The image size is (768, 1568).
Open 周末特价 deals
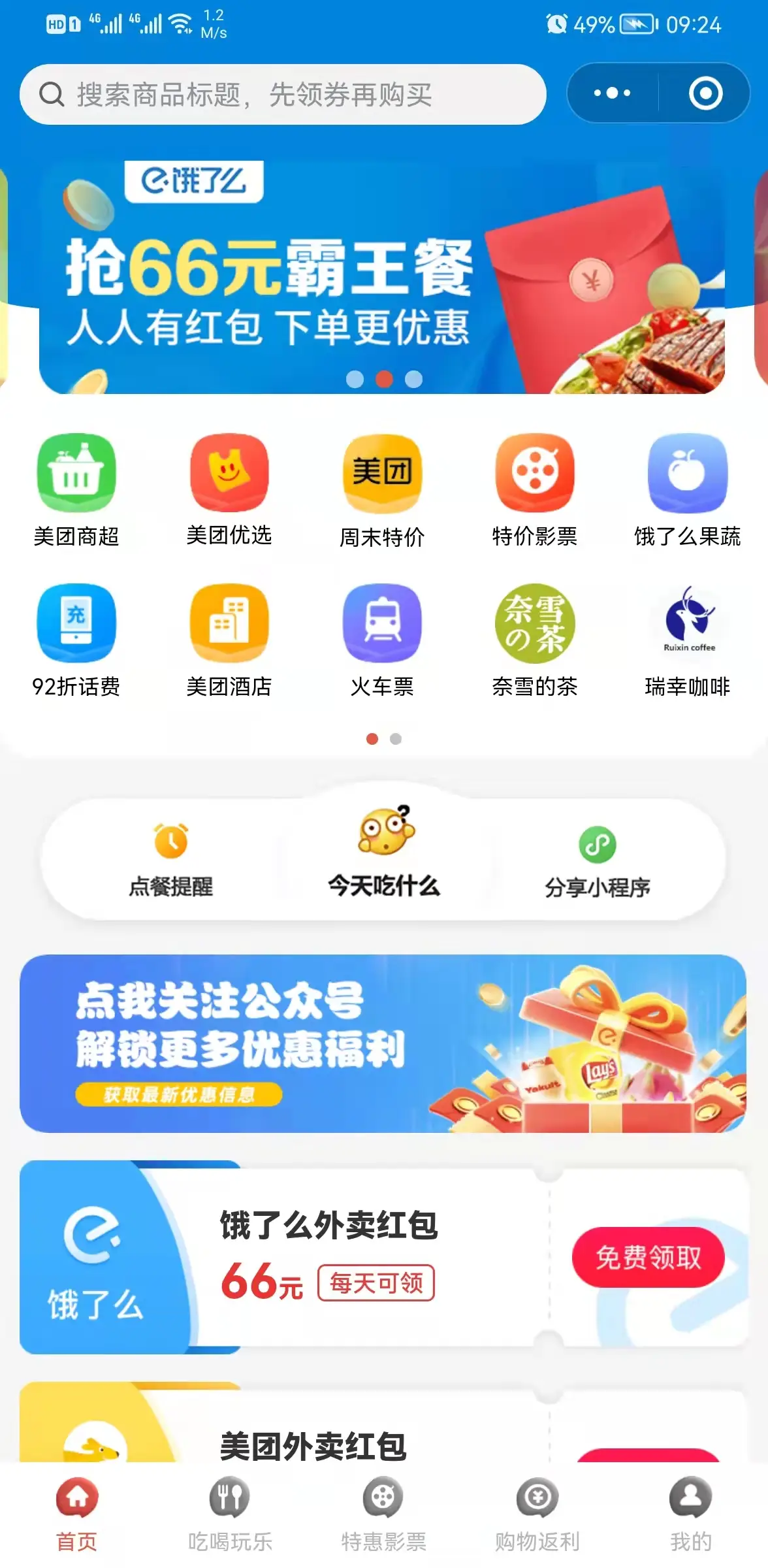pyautogui.click(x=382, y=490)
